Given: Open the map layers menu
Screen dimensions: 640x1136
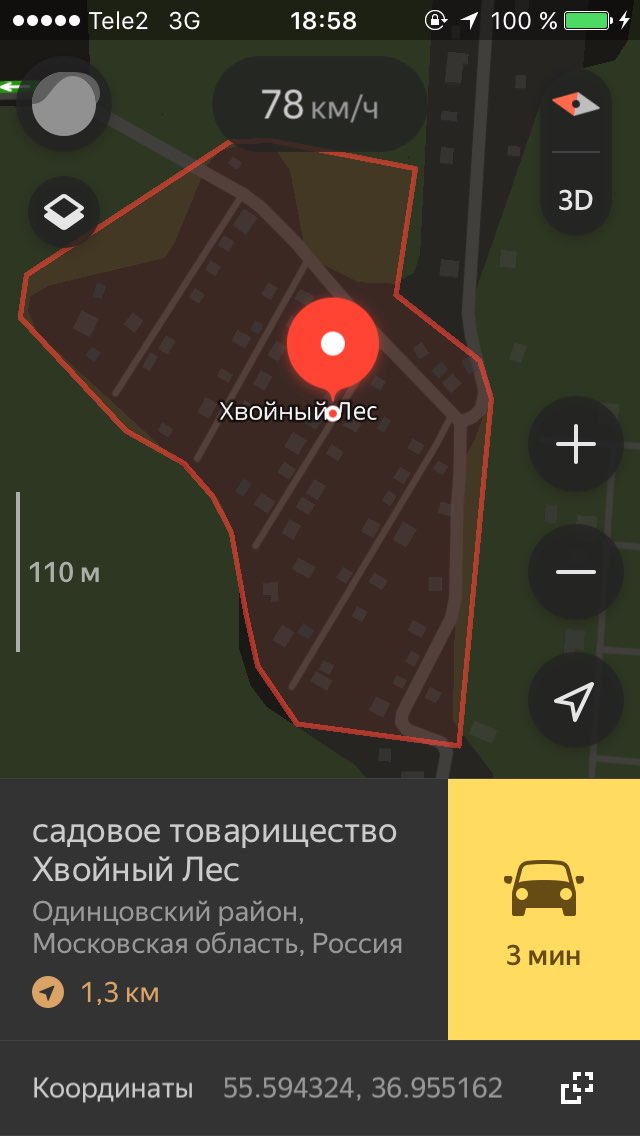Looking at the screenshot, I should [x=64, y=212].
